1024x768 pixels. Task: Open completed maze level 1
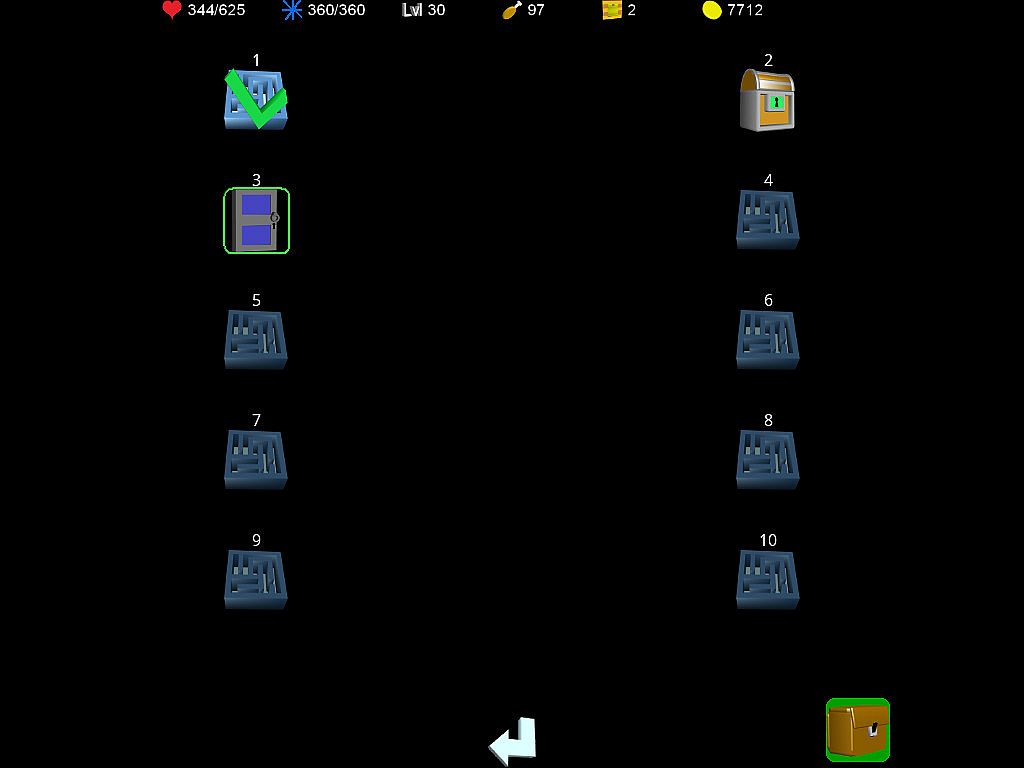(256, 100)
